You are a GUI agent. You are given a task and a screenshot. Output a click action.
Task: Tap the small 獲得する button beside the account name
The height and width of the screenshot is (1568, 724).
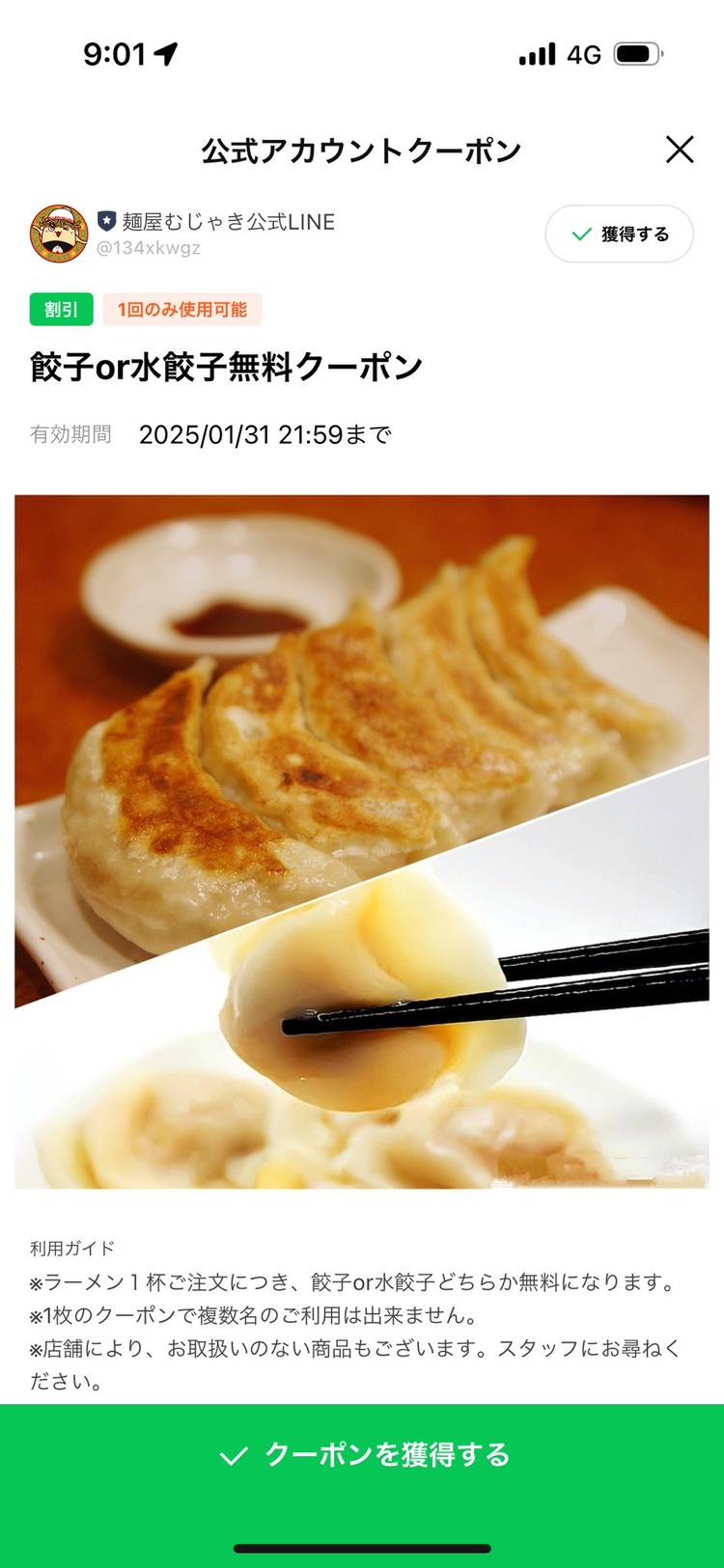[620, 234]
